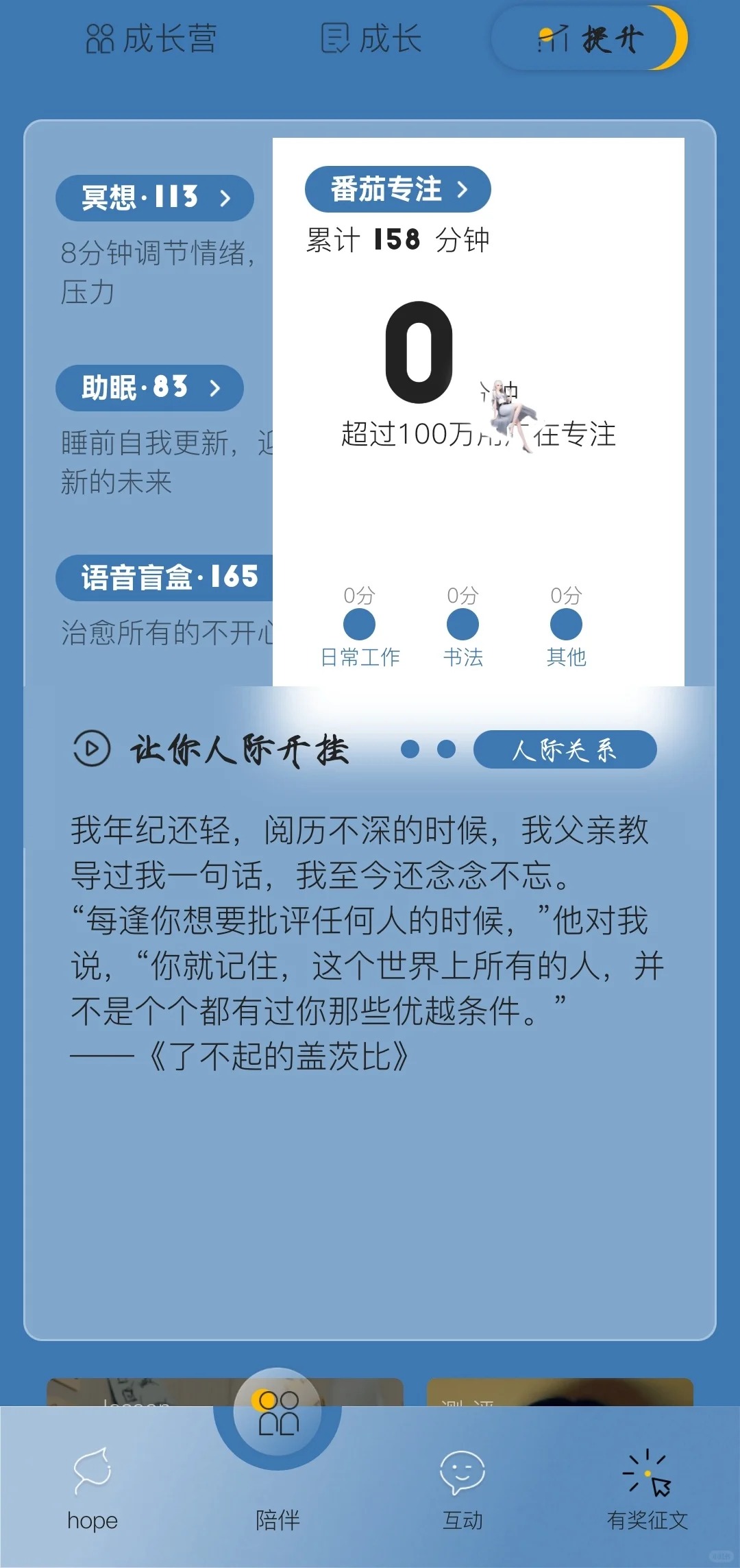
Task: Switch to the 成长 top tab
Action: coord(371,38)
